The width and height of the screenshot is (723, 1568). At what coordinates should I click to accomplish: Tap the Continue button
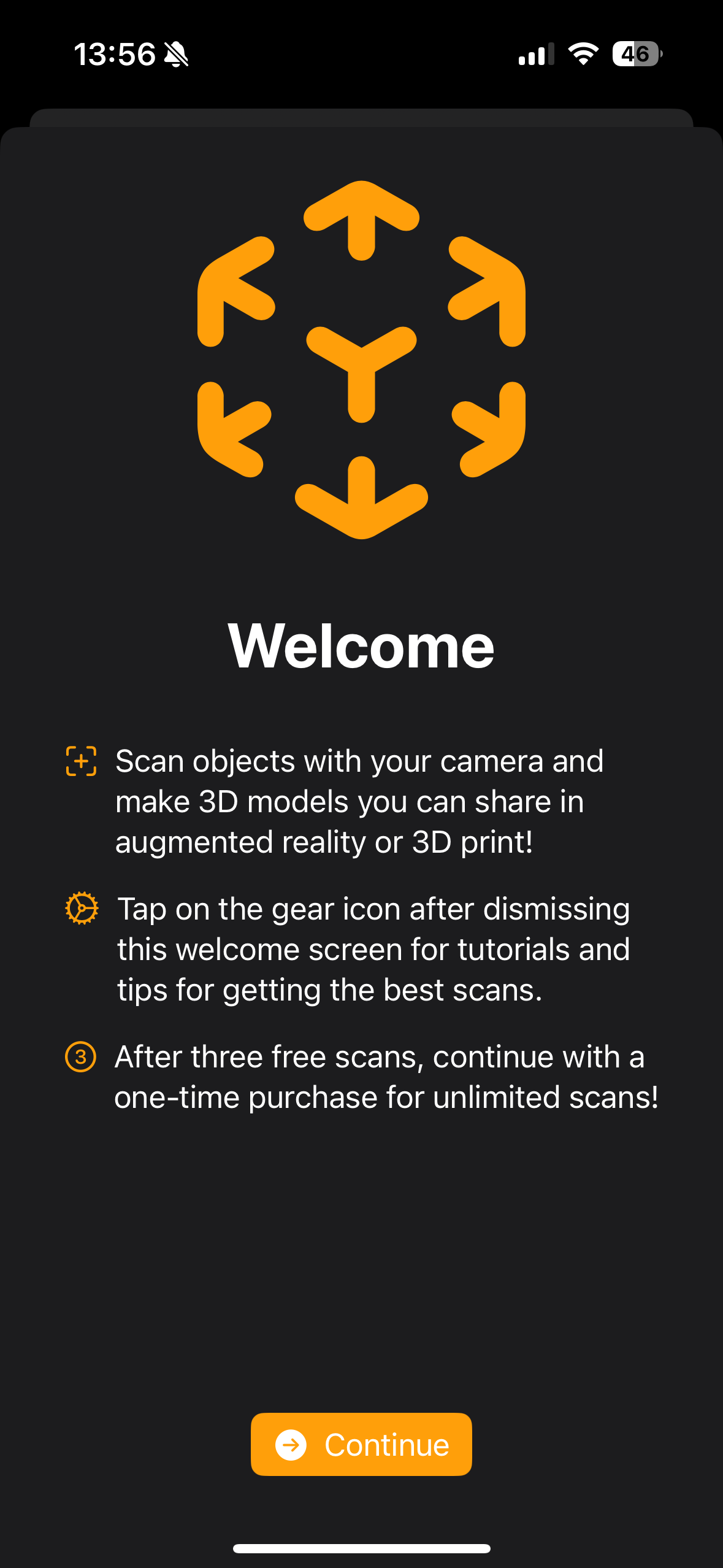[x=361, y=1444]
